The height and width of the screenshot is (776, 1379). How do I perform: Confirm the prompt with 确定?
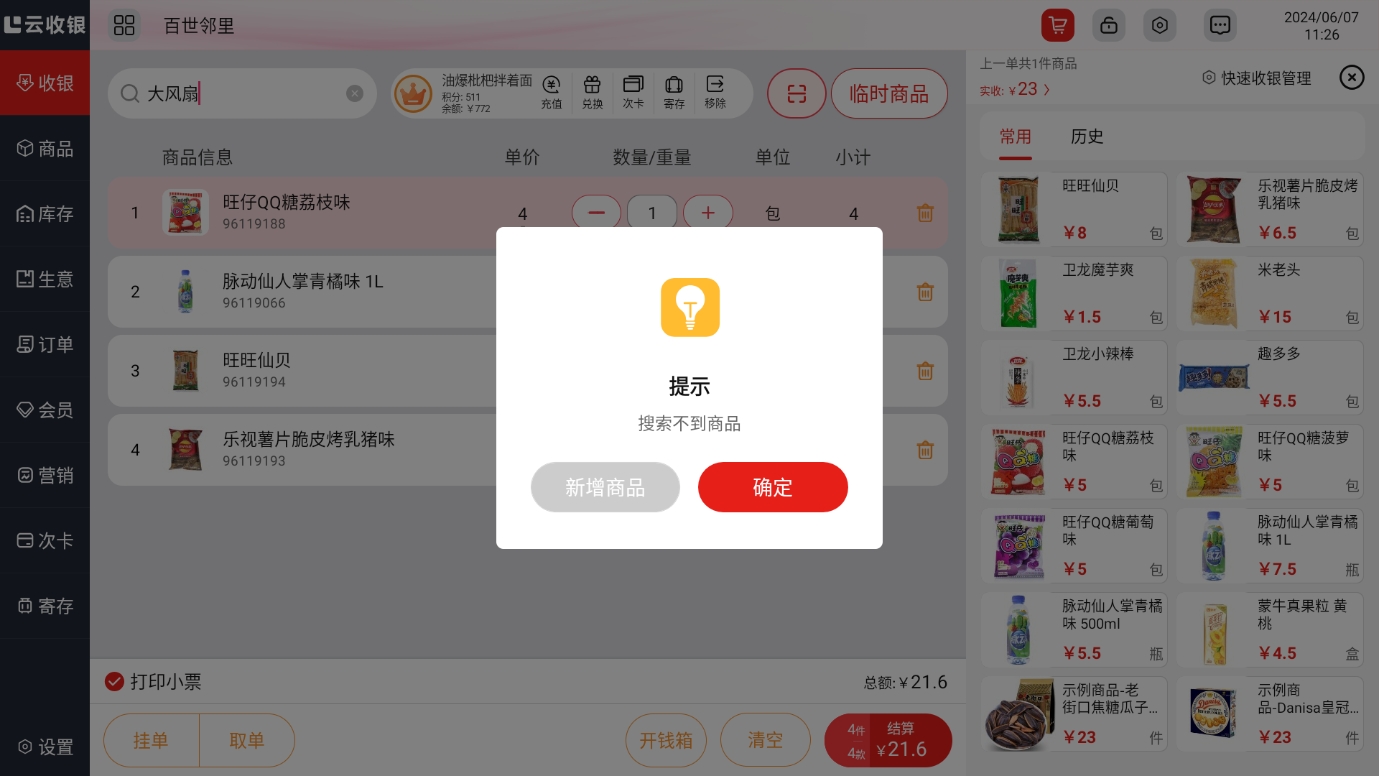tap(772, 487)
